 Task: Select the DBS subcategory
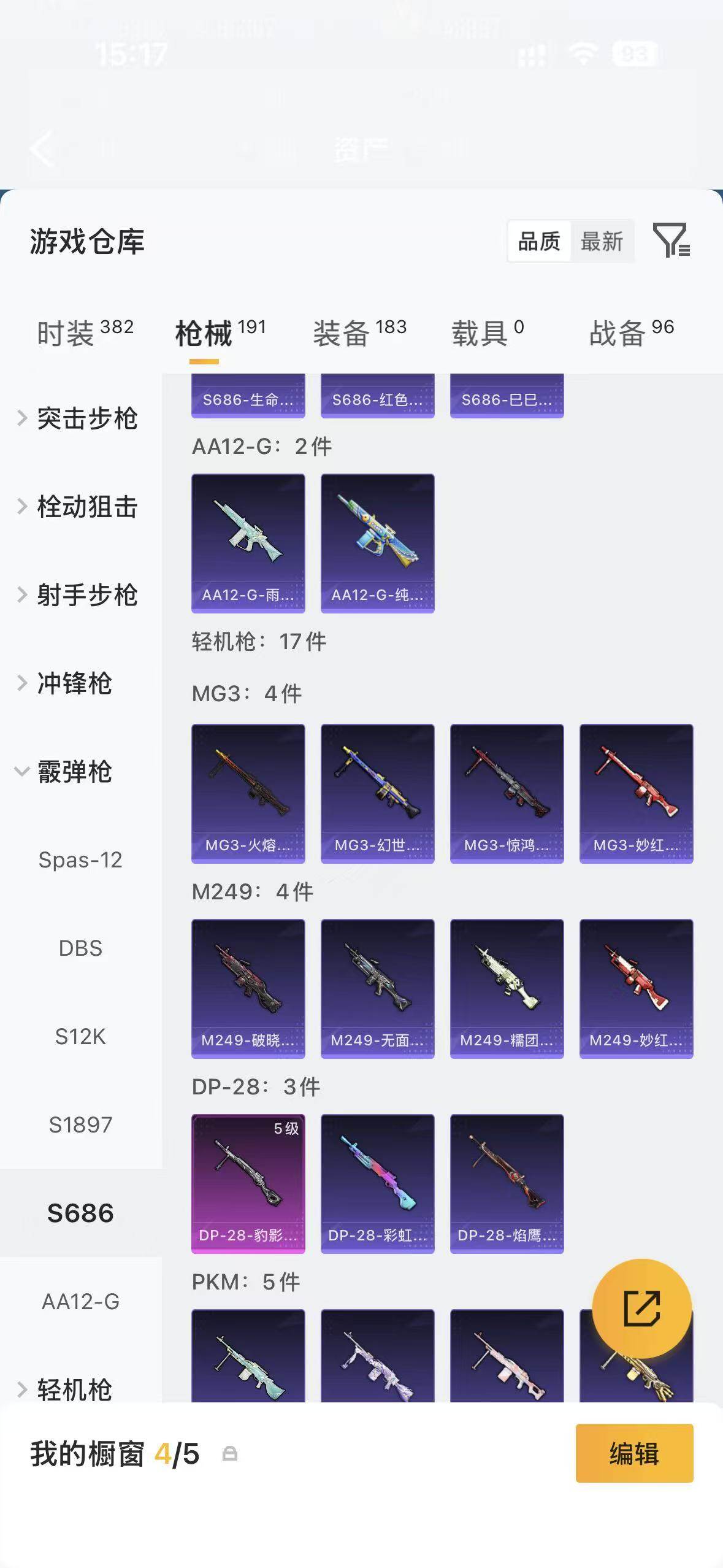80,948
